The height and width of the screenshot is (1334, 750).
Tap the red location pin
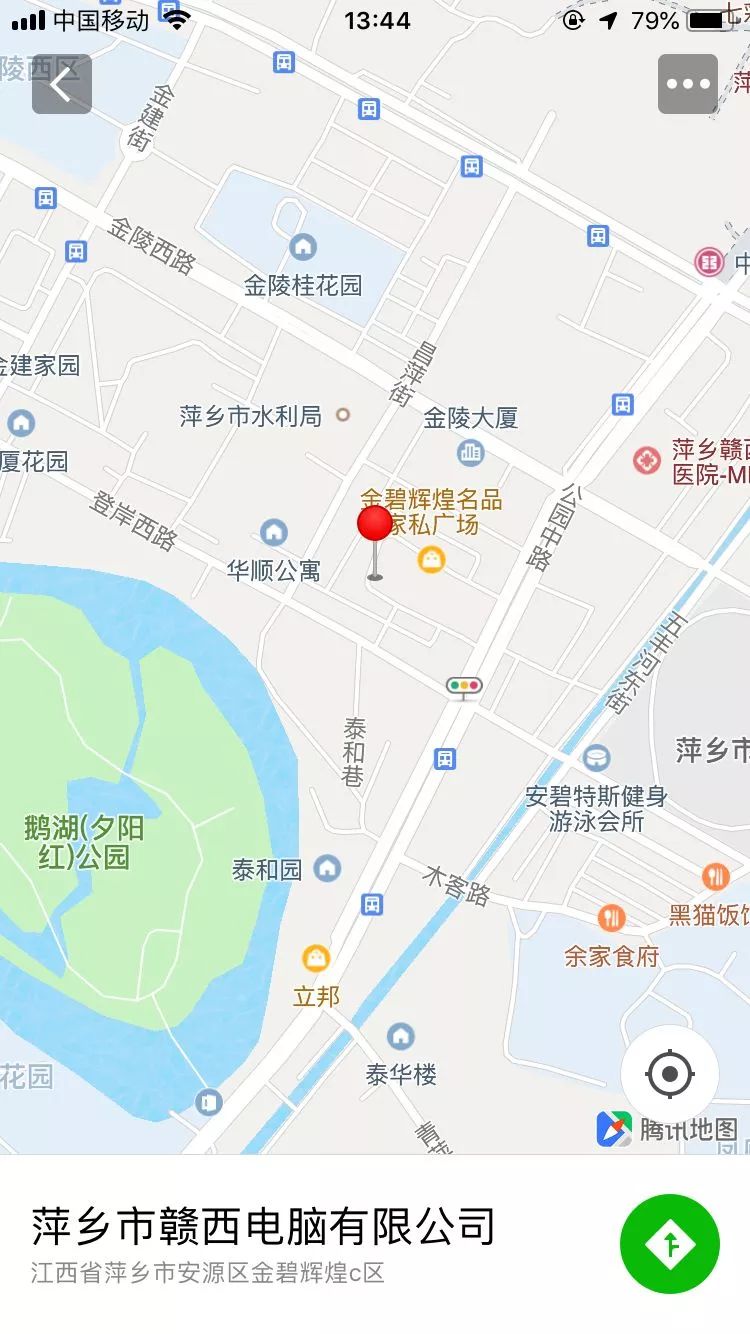tap(375, 526)
